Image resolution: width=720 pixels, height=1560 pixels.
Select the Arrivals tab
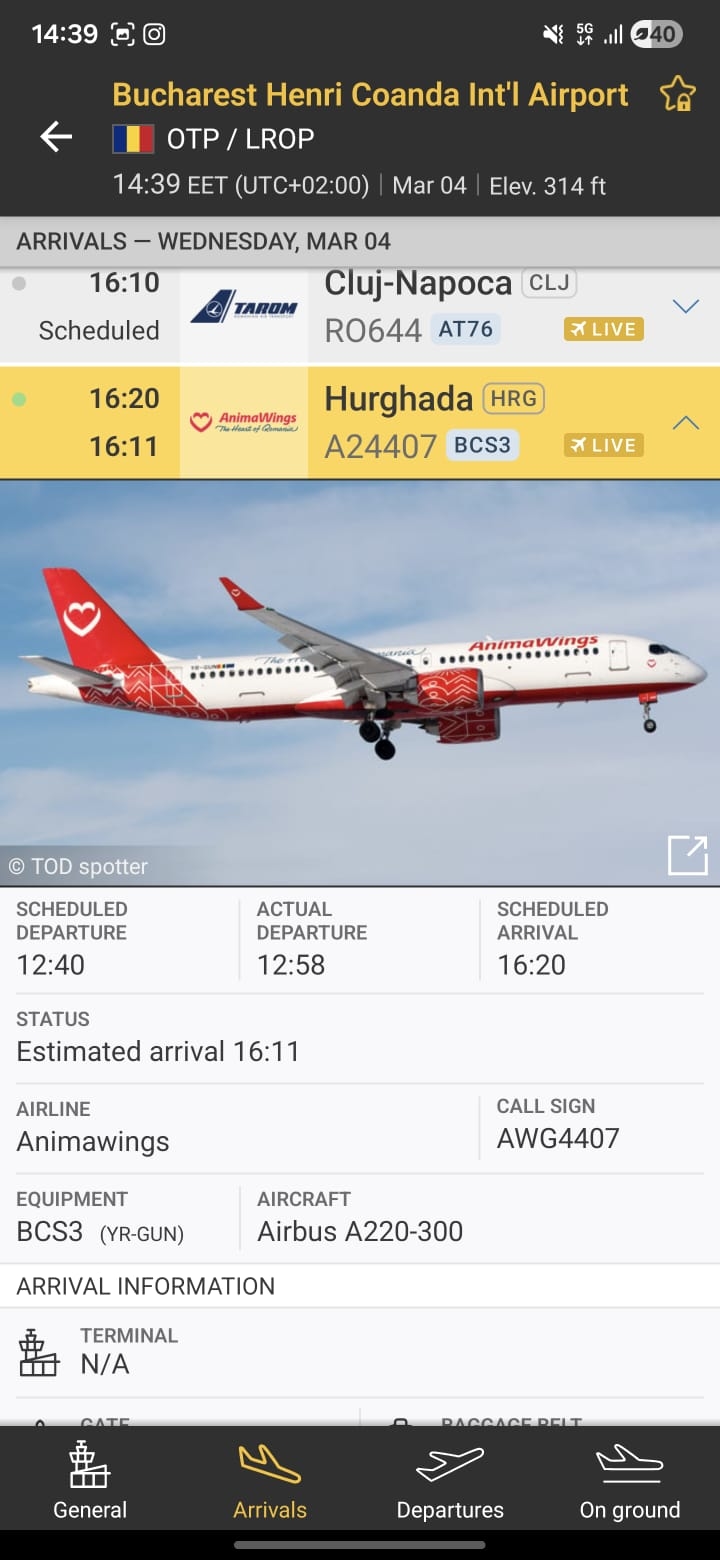coord(270,1482)
